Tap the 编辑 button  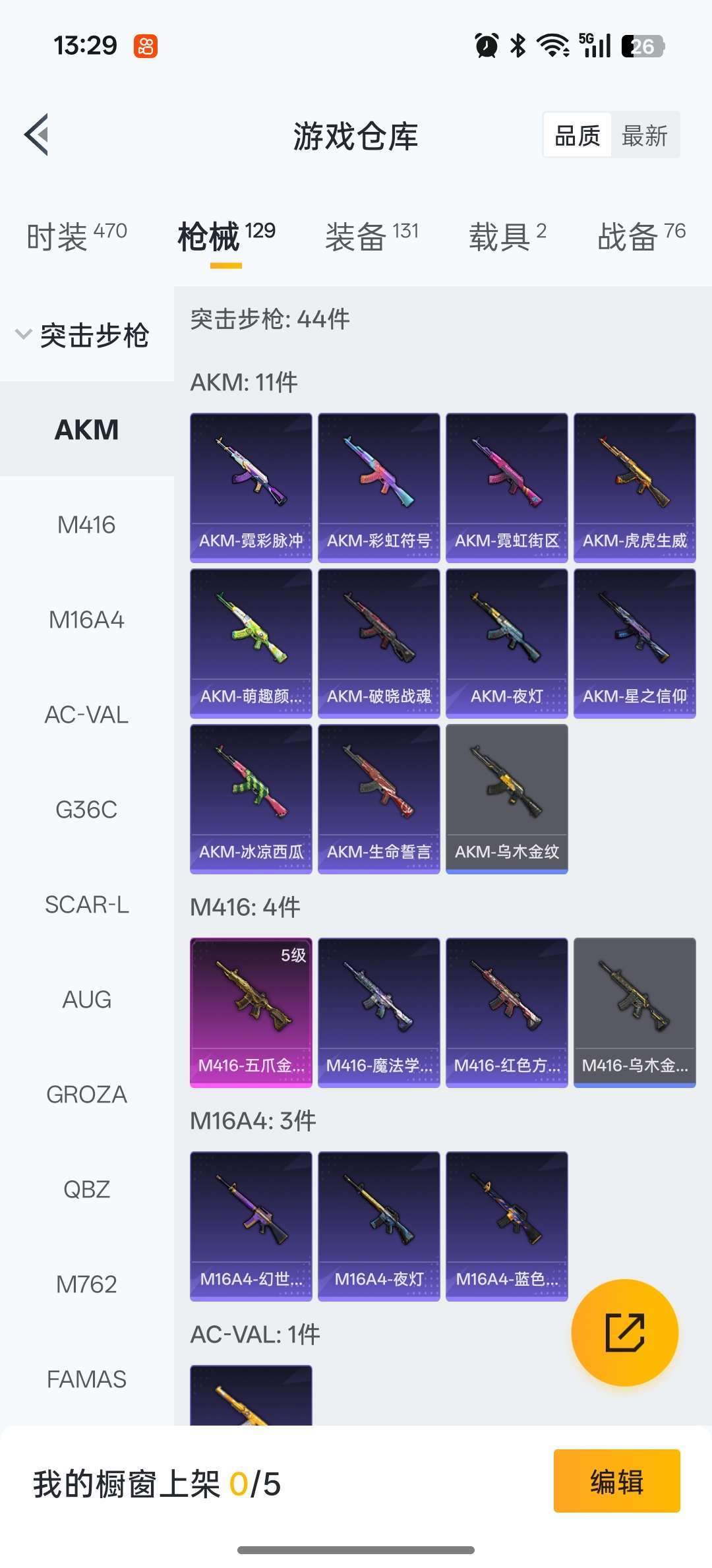[616, 1481]
